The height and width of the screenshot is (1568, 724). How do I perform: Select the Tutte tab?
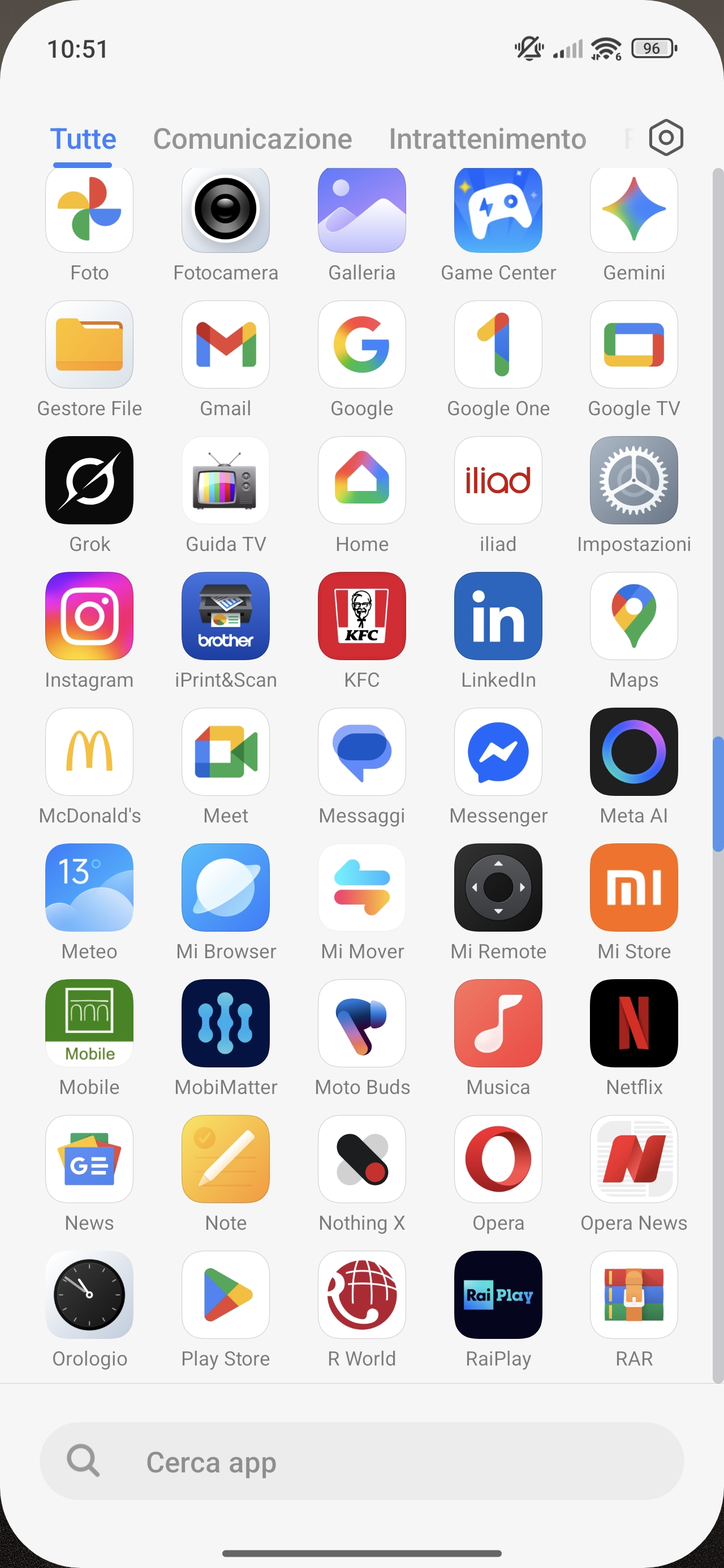[x=83, y=139]
